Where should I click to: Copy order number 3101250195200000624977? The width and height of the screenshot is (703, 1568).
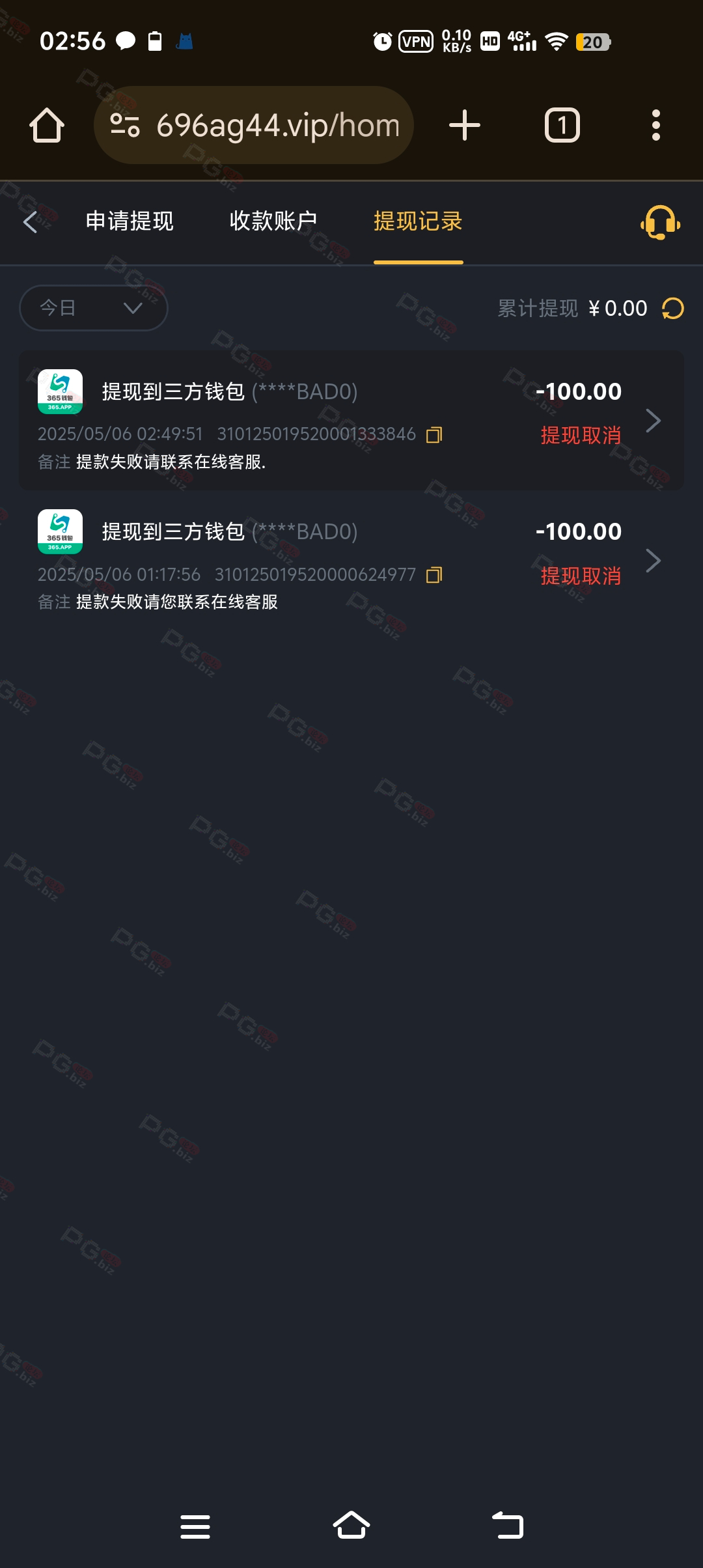434,575
